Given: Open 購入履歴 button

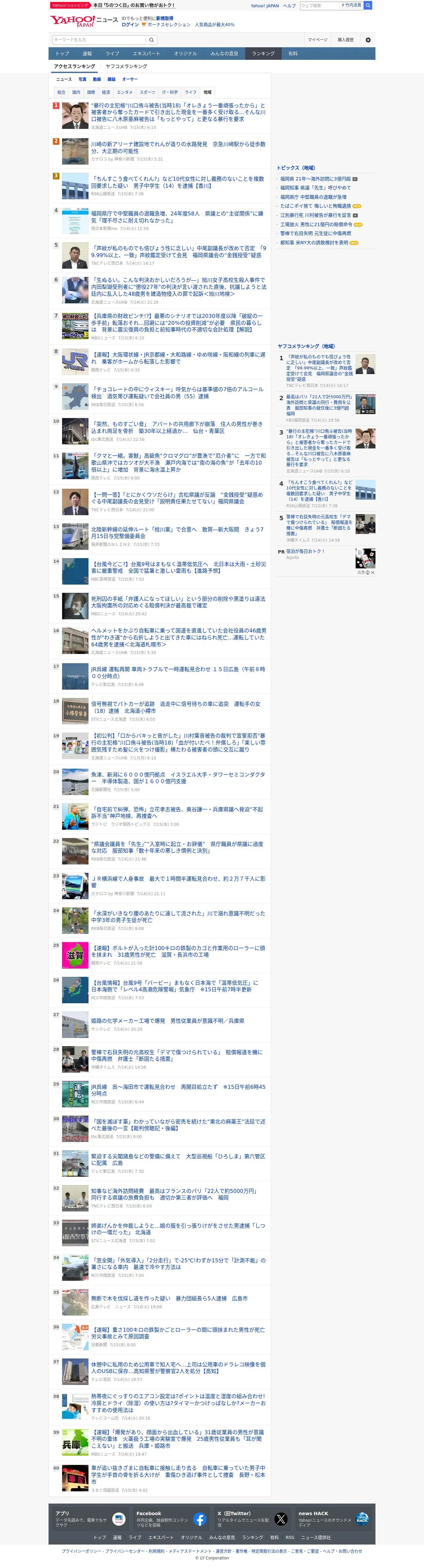Looking at the screenshot, I should pyautogui.click(x=345, y=40).
